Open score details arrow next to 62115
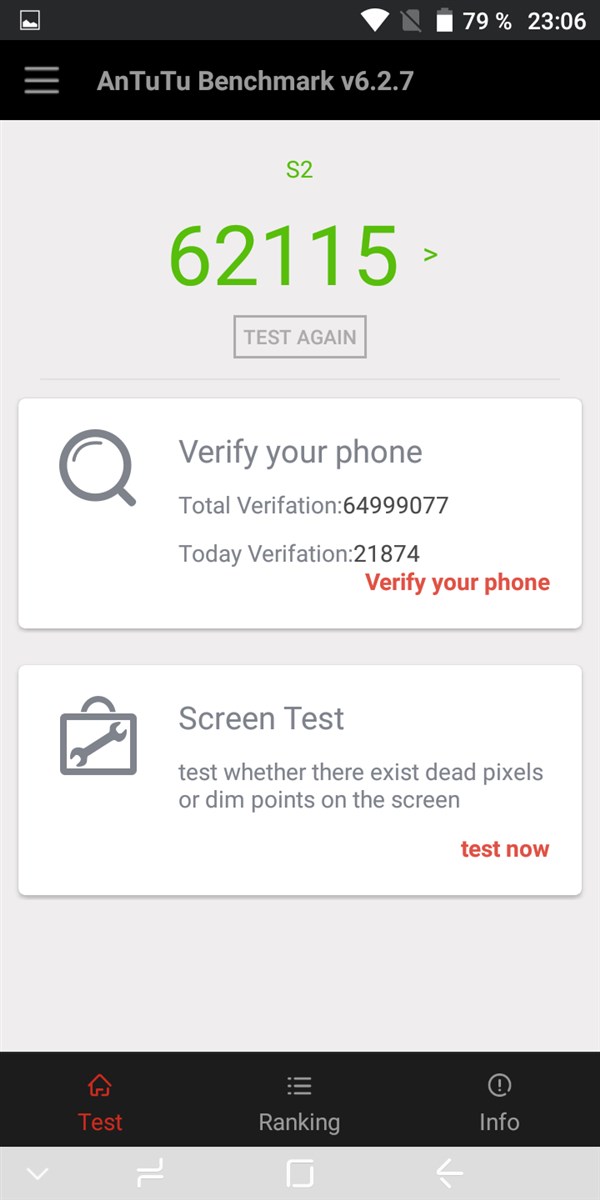The height and width of the screenshot is (1200, 600). click(431, 255)
